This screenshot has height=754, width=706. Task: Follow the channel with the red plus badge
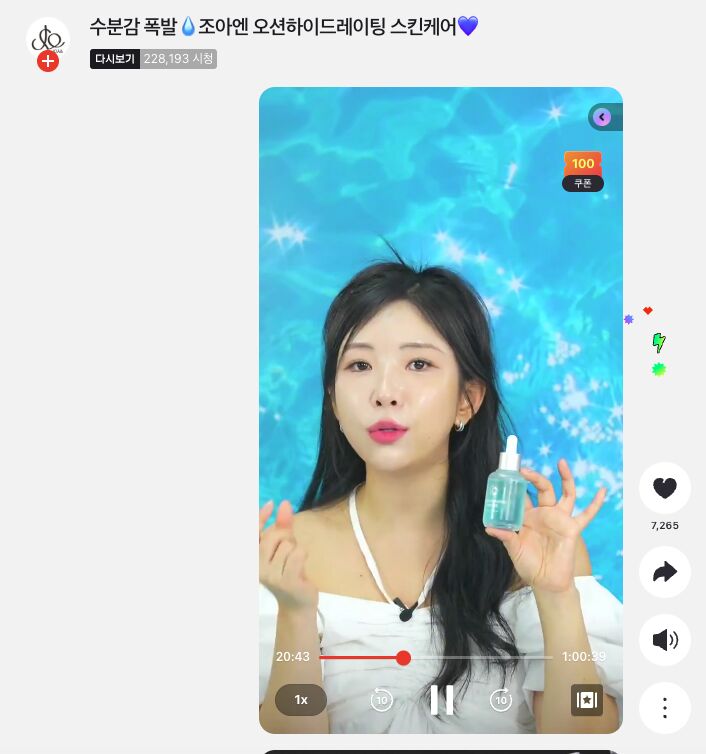[x=47, y=62]
